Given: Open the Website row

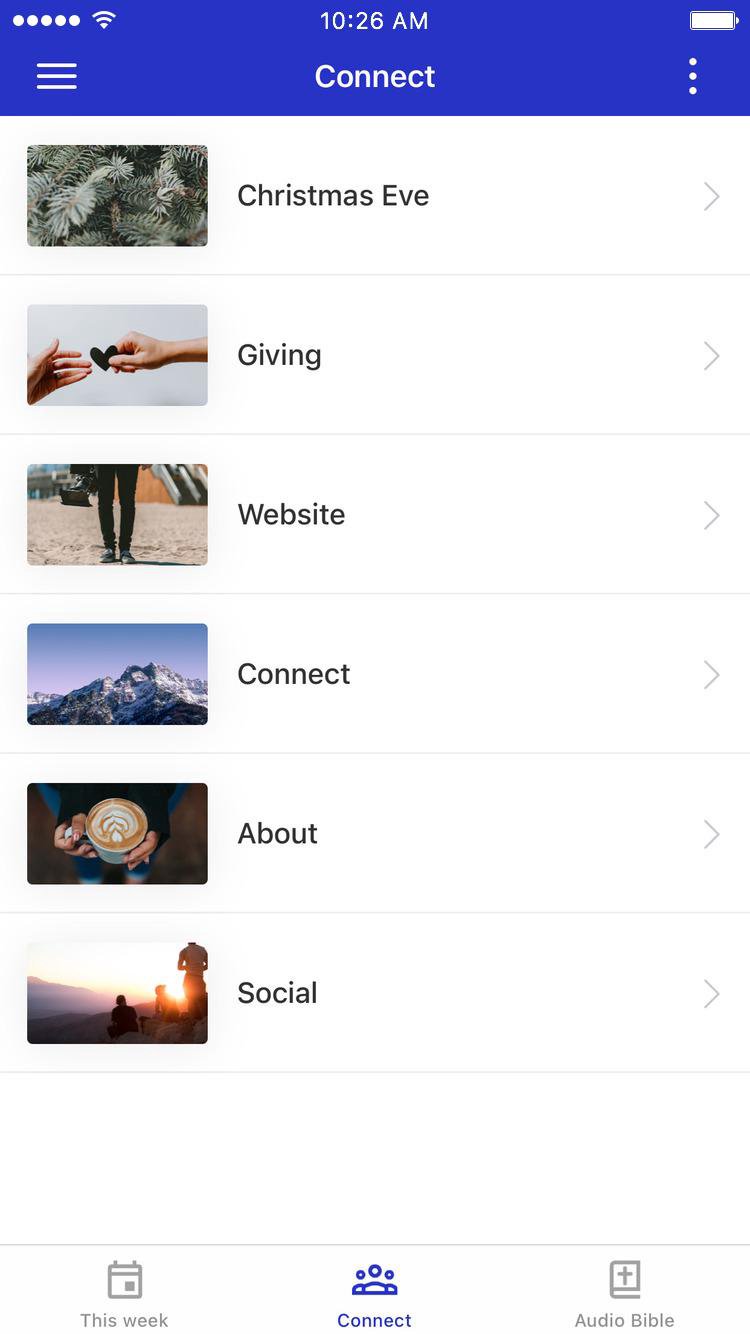Looking at the screenshot, I should point(374,514).
